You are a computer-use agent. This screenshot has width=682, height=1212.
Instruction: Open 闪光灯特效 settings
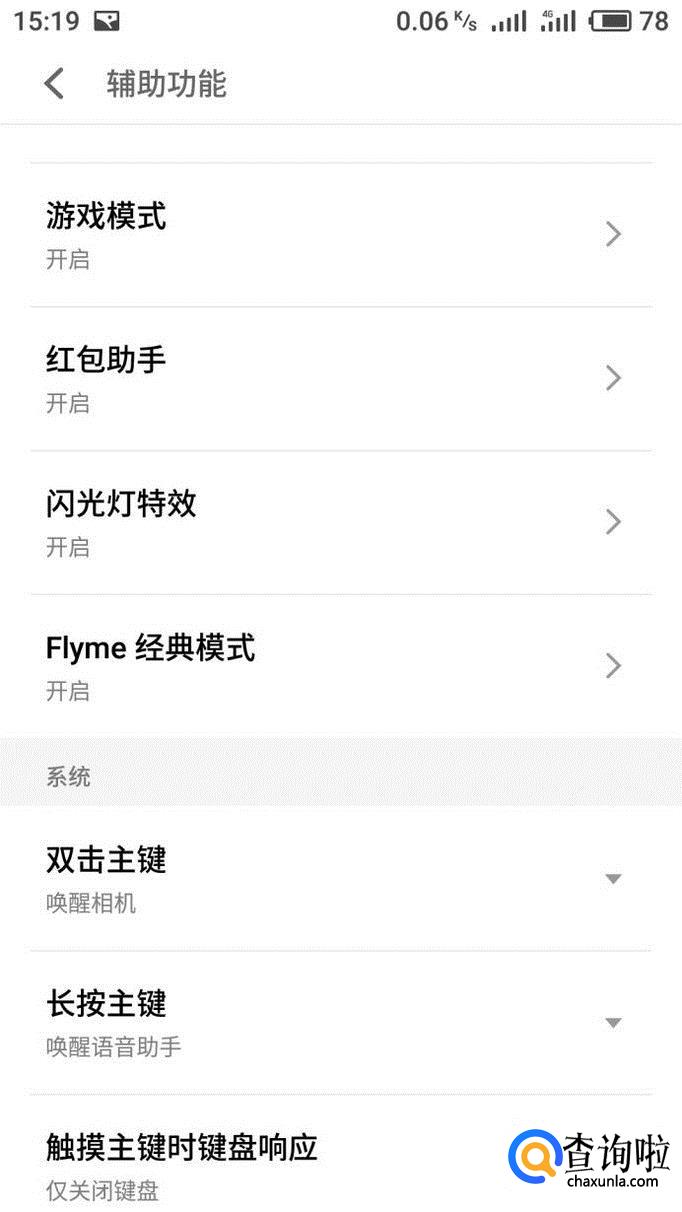point(340,523)
